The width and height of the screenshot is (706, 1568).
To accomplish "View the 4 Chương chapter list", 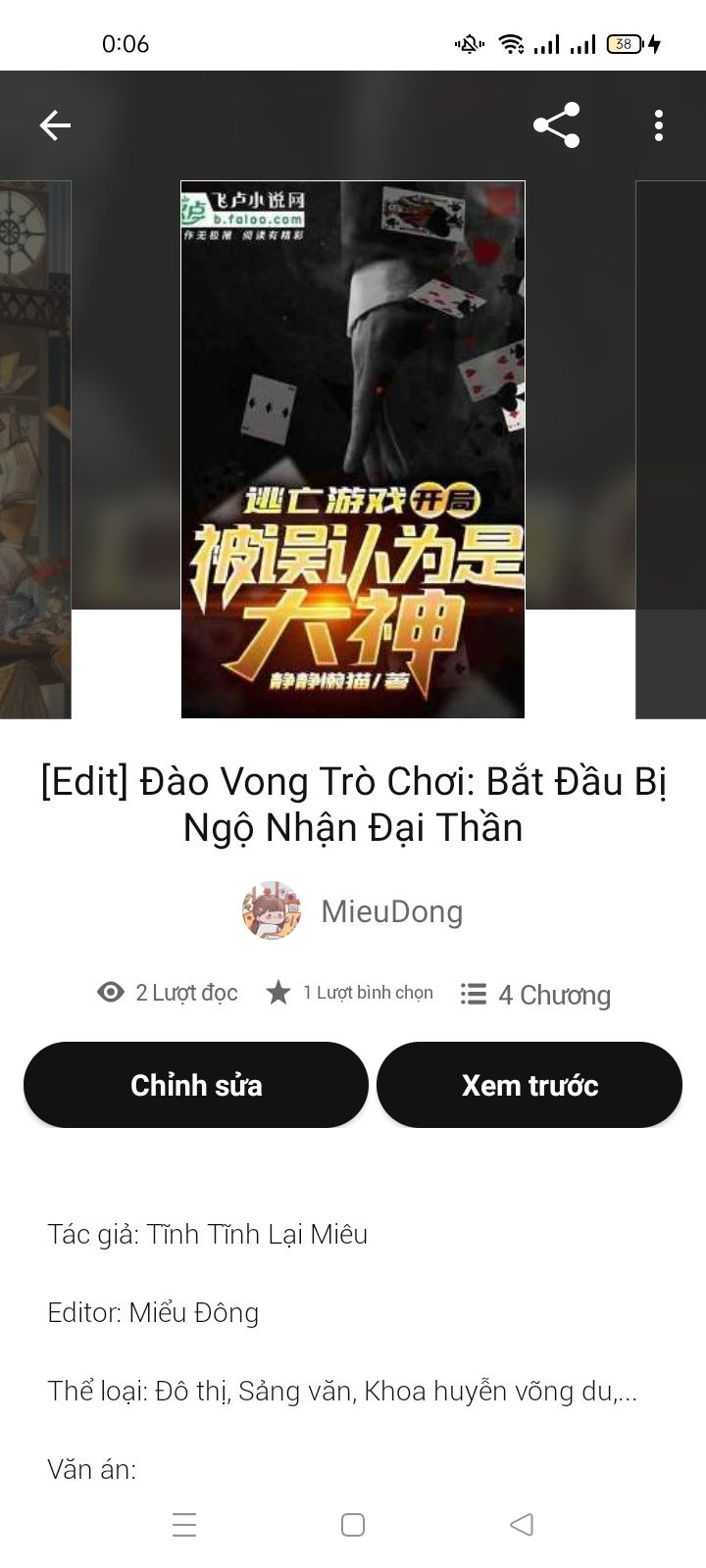I will [535, 995].
